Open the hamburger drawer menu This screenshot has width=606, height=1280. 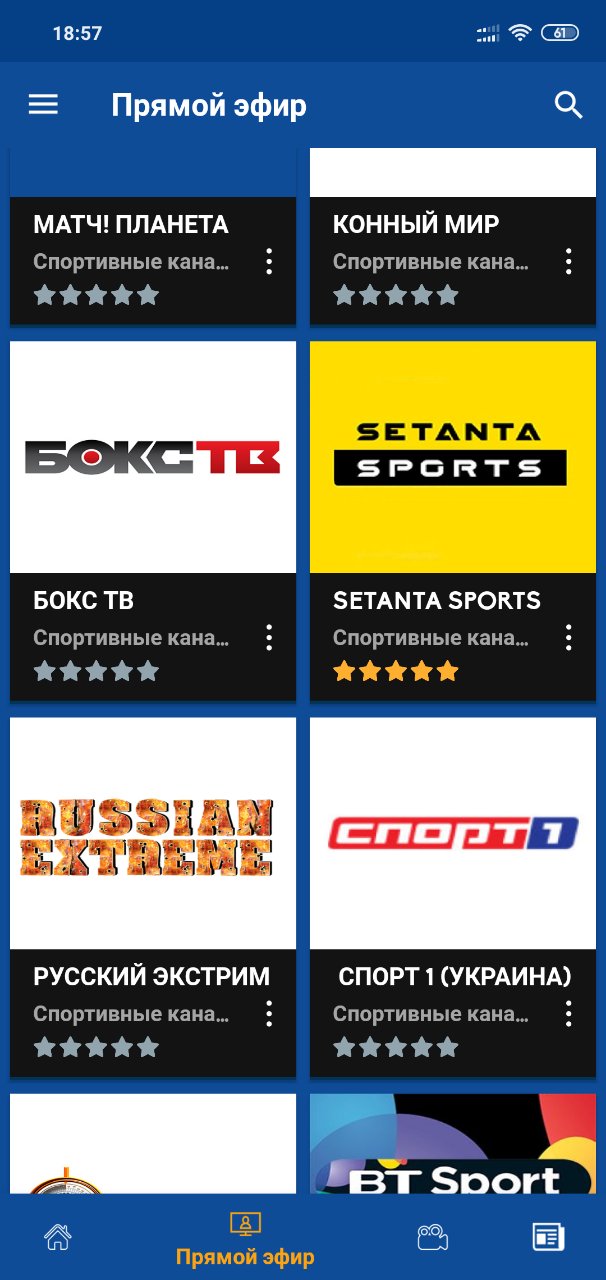click(43, 105)
